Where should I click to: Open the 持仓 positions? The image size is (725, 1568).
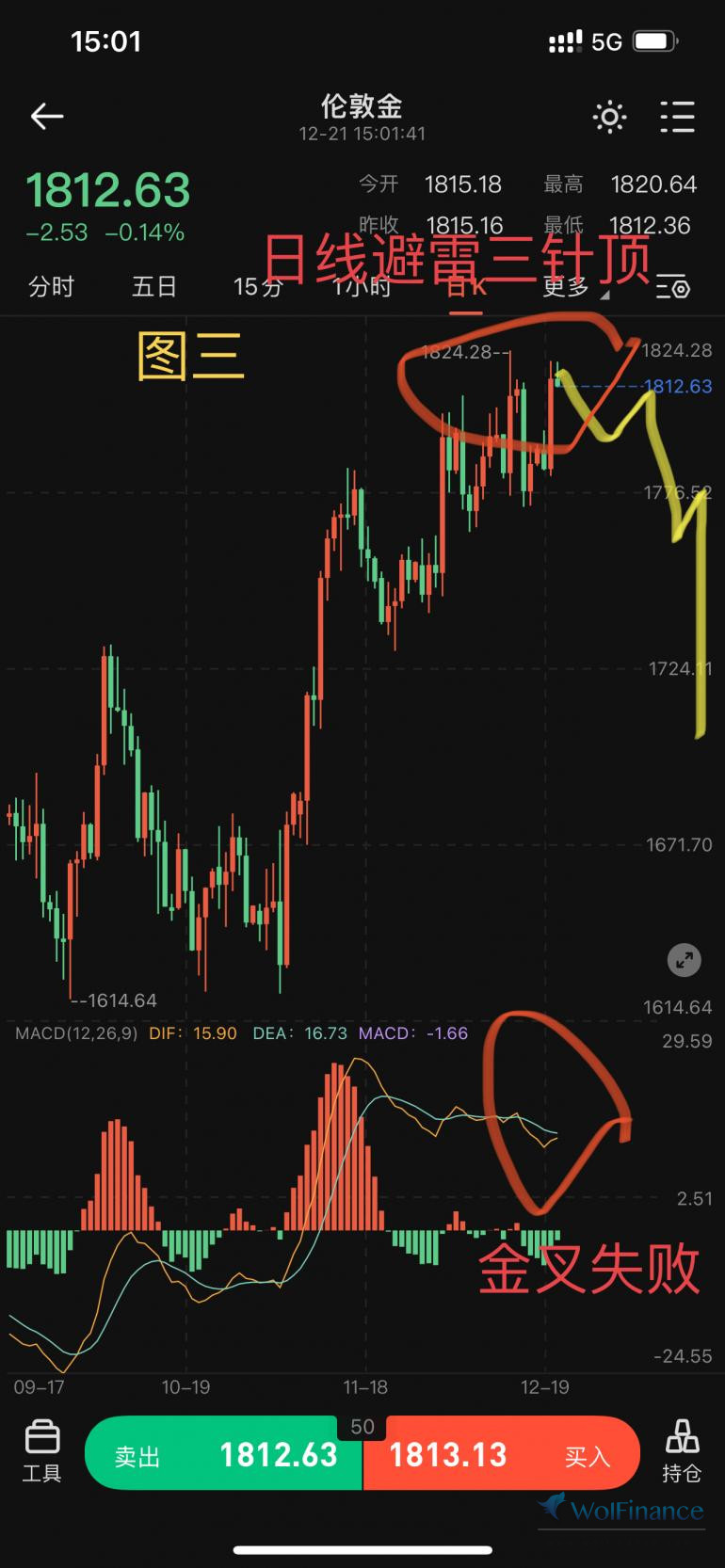[682, 1452]
